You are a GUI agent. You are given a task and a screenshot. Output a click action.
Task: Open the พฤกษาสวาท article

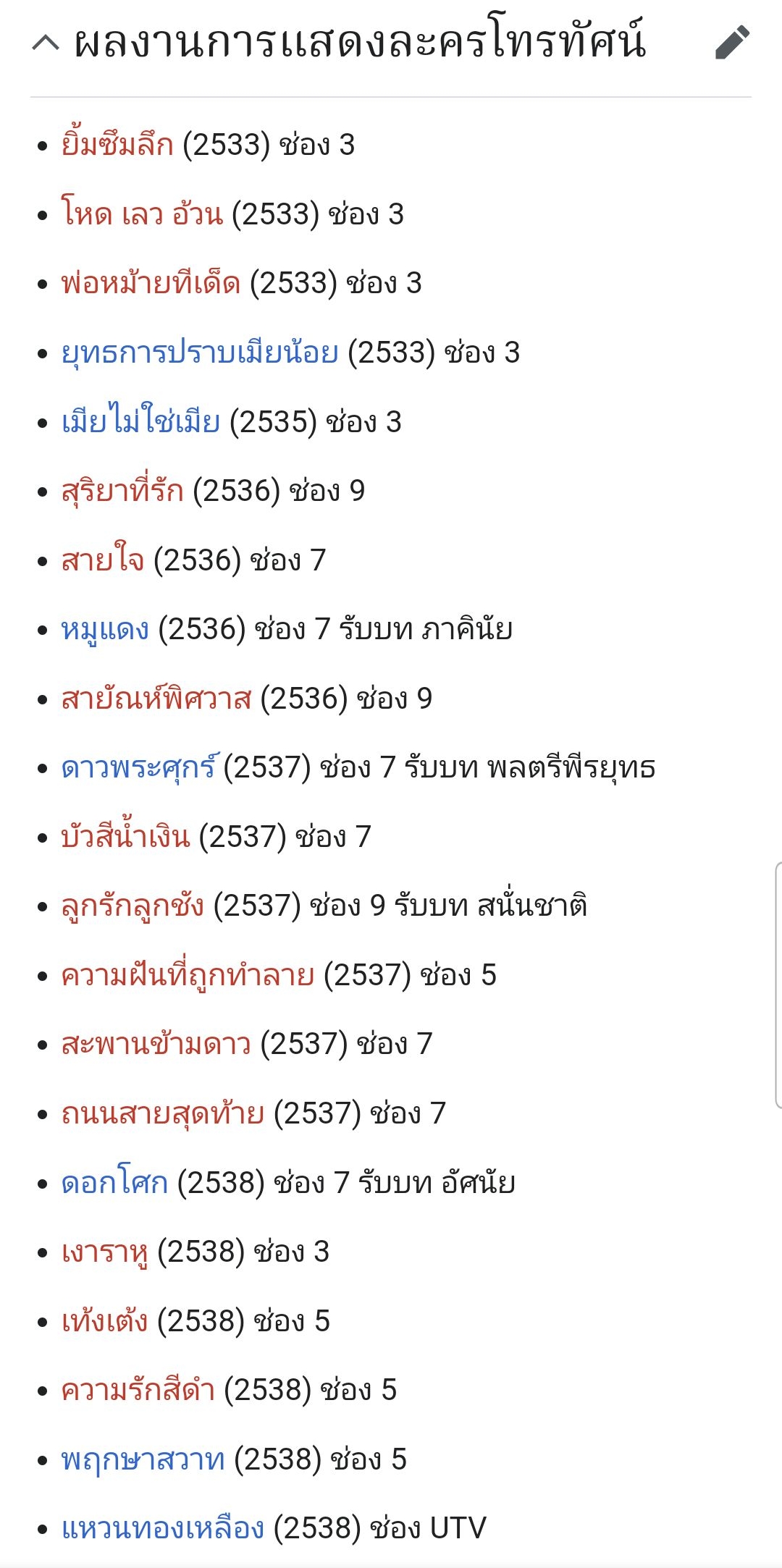[x=143, y=1459]
